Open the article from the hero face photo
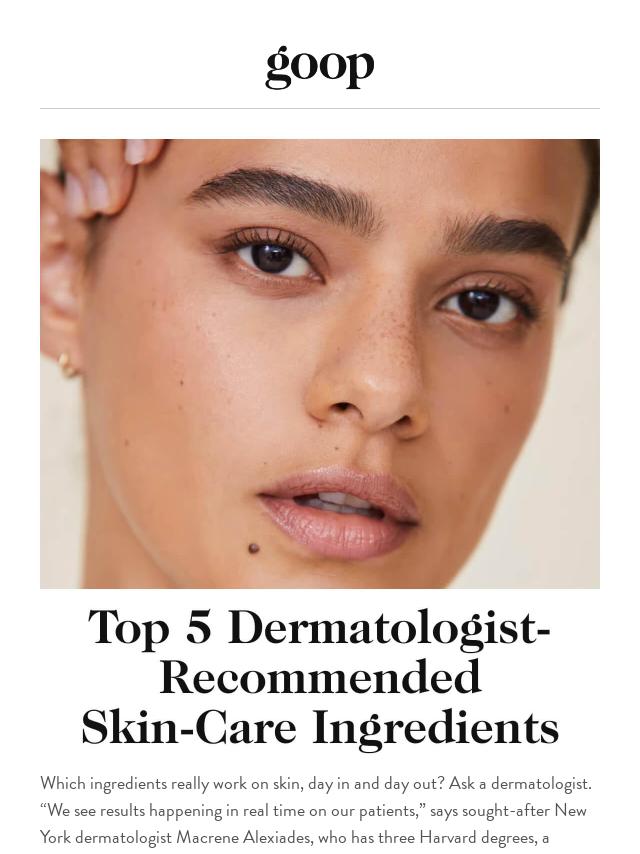The height and width of the screenshot is (854, 640). click(x=320, y=363)
